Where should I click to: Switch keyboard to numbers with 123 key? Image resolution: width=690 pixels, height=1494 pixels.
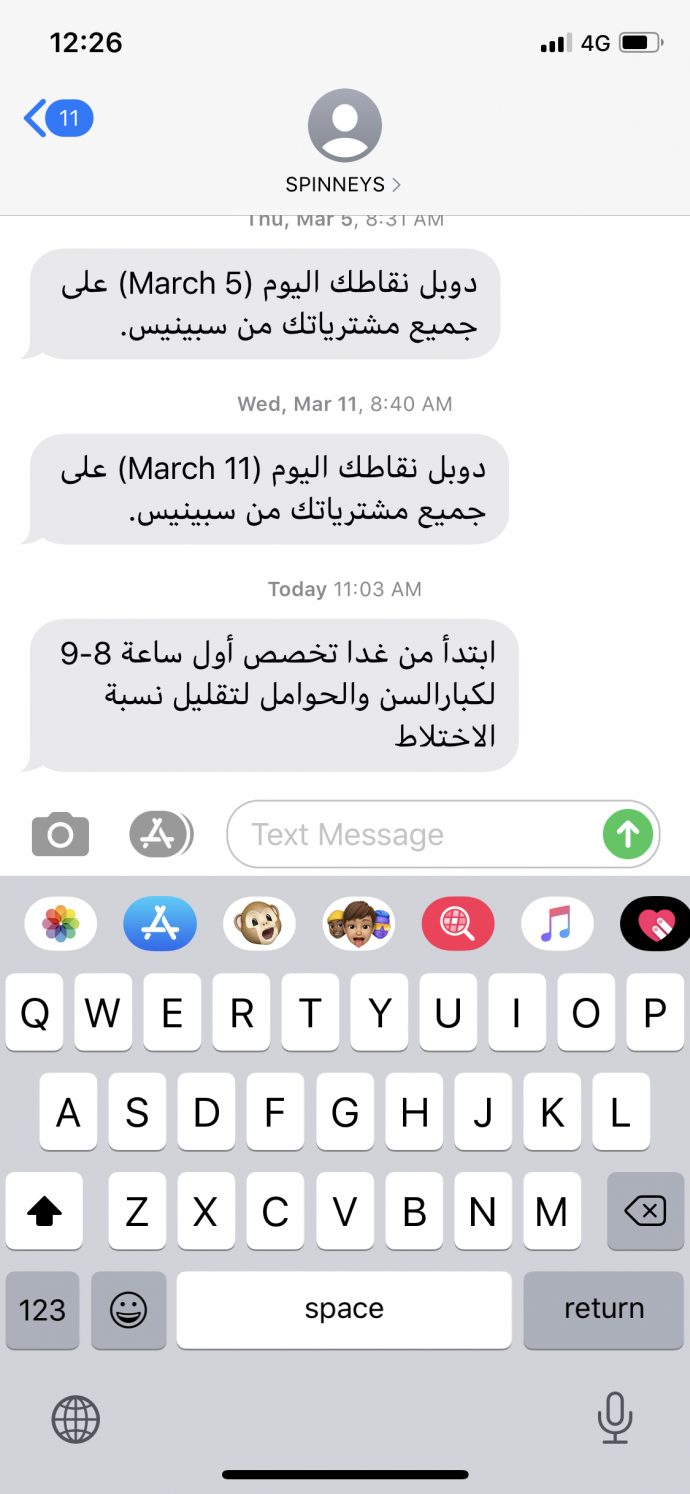pos(42,1310)
